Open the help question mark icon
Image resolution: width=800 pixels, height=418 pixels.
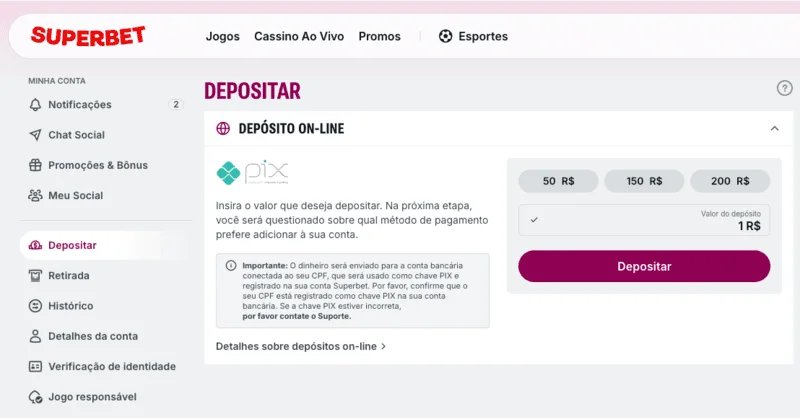(x=784, y=88)
